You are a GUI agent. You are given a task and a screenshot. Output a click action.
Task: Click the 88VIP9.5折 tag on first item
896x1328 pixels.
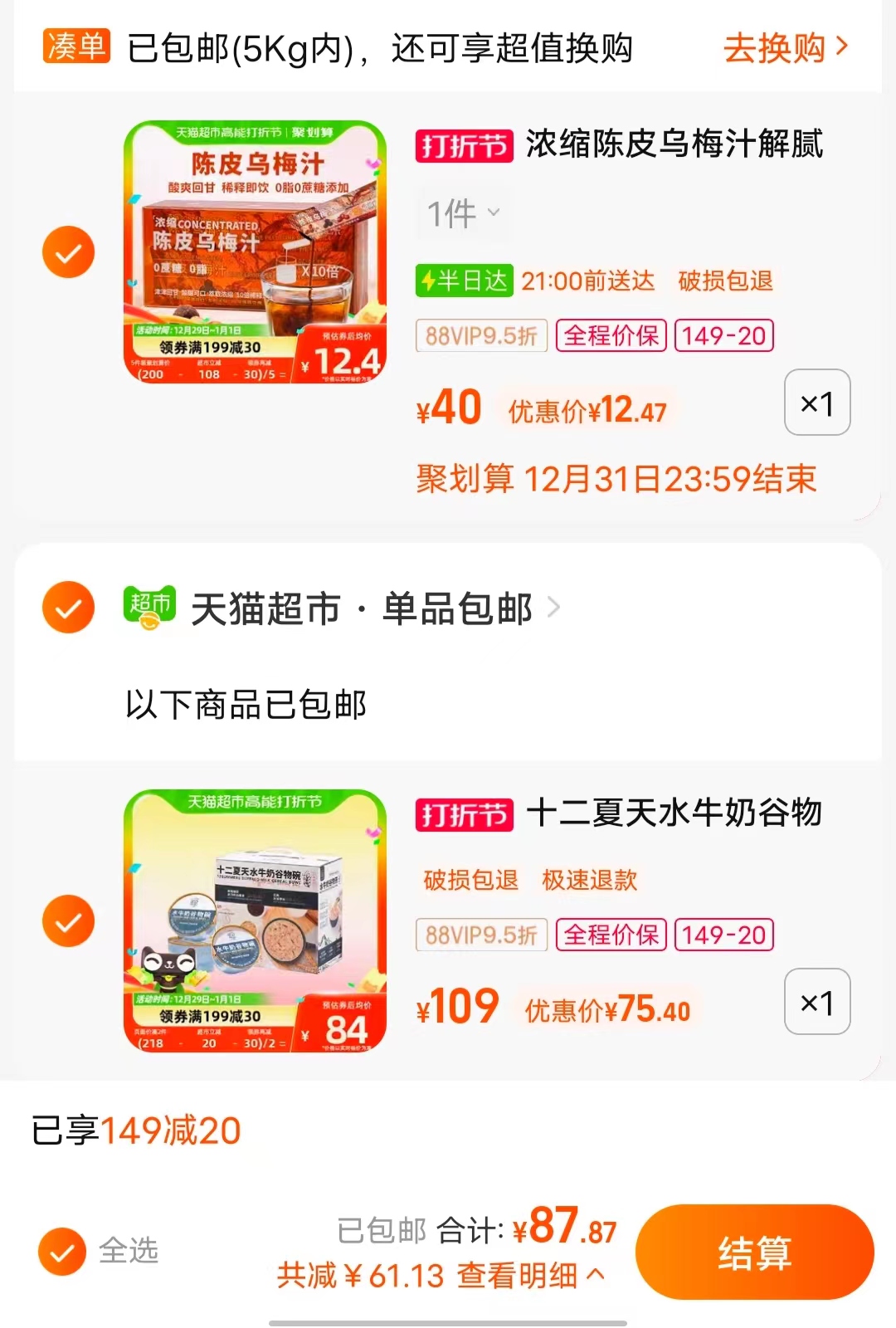click(x=481, y=336)
